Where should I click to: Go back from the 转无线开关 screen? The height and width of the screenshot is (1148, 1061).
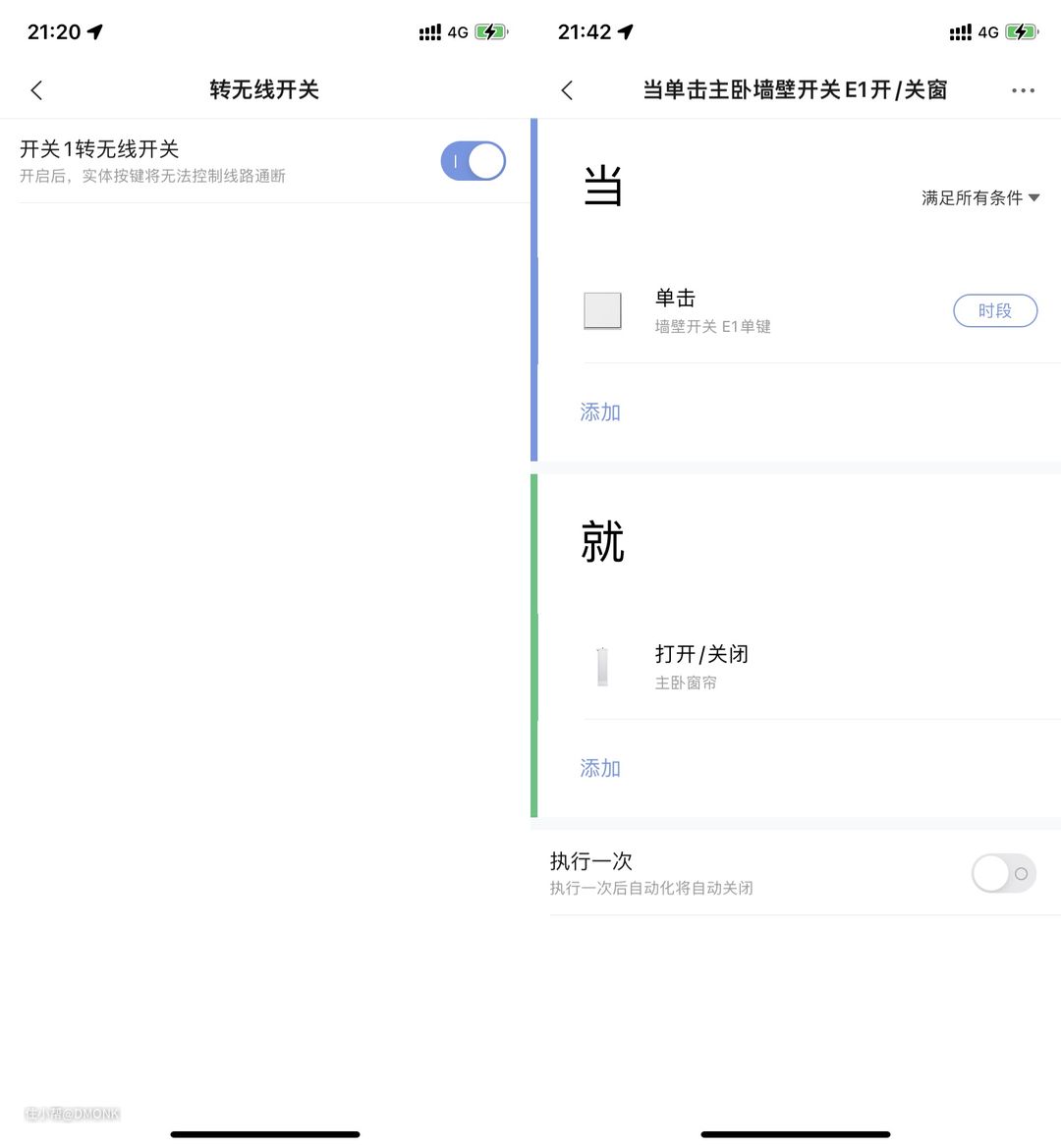coord(36,90)
